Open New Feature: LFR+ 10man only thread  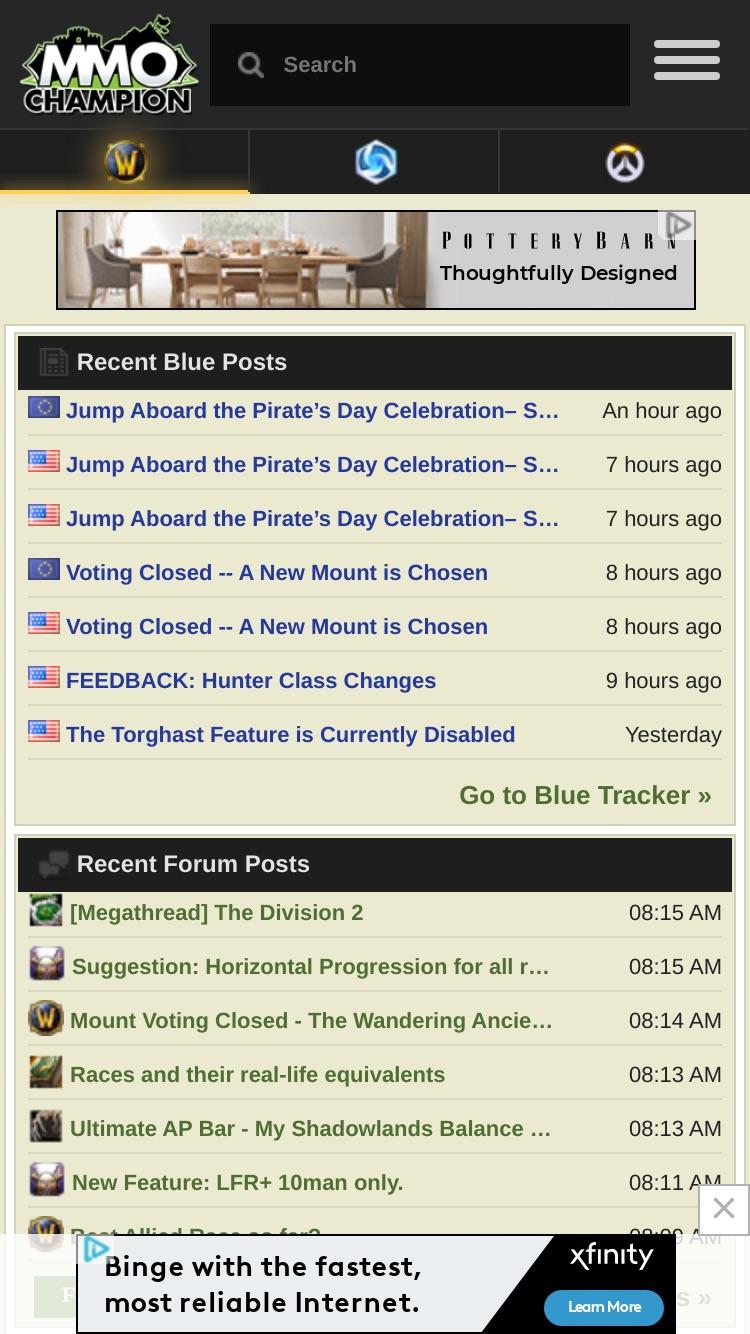pyautogui.click(x=237, y=1182)
